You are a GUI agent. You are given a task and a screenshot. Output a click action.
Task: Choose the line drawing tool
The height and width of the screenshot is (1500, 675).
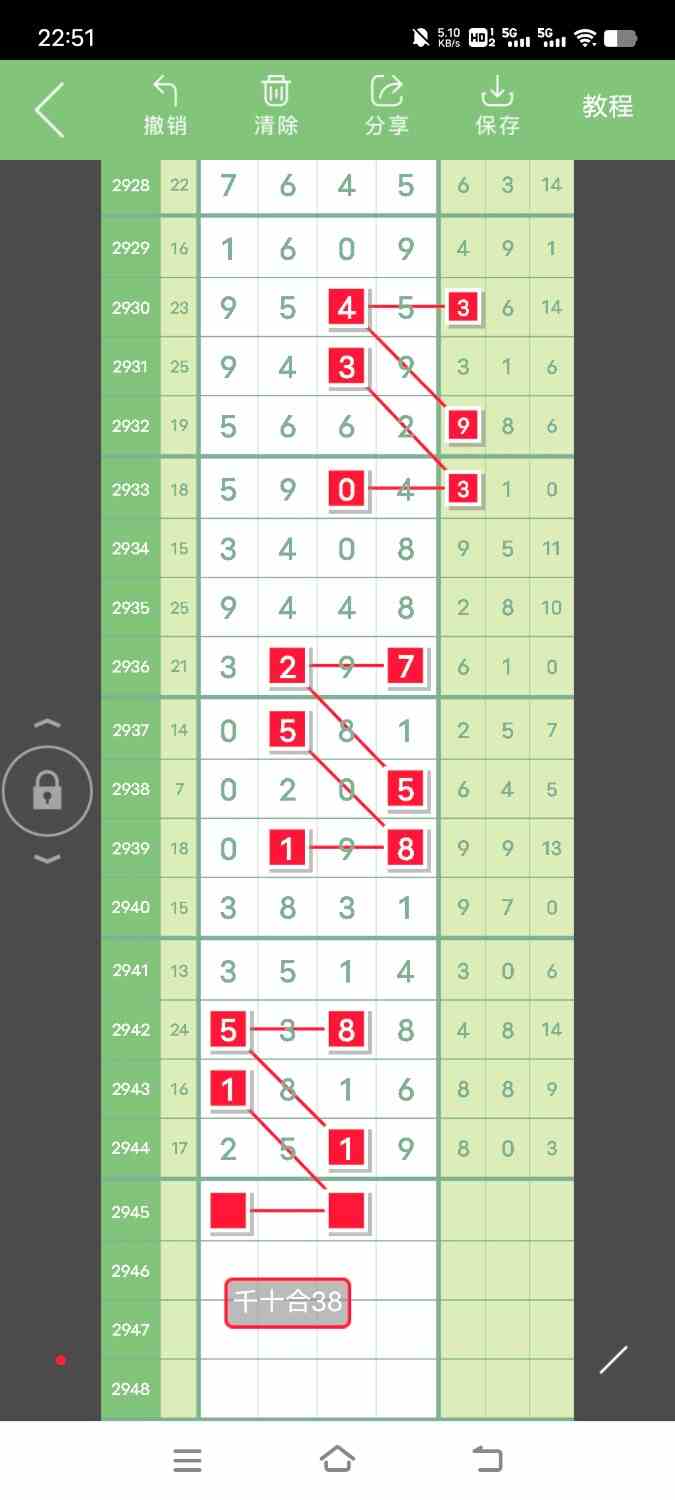click(x=613, y=1360)
